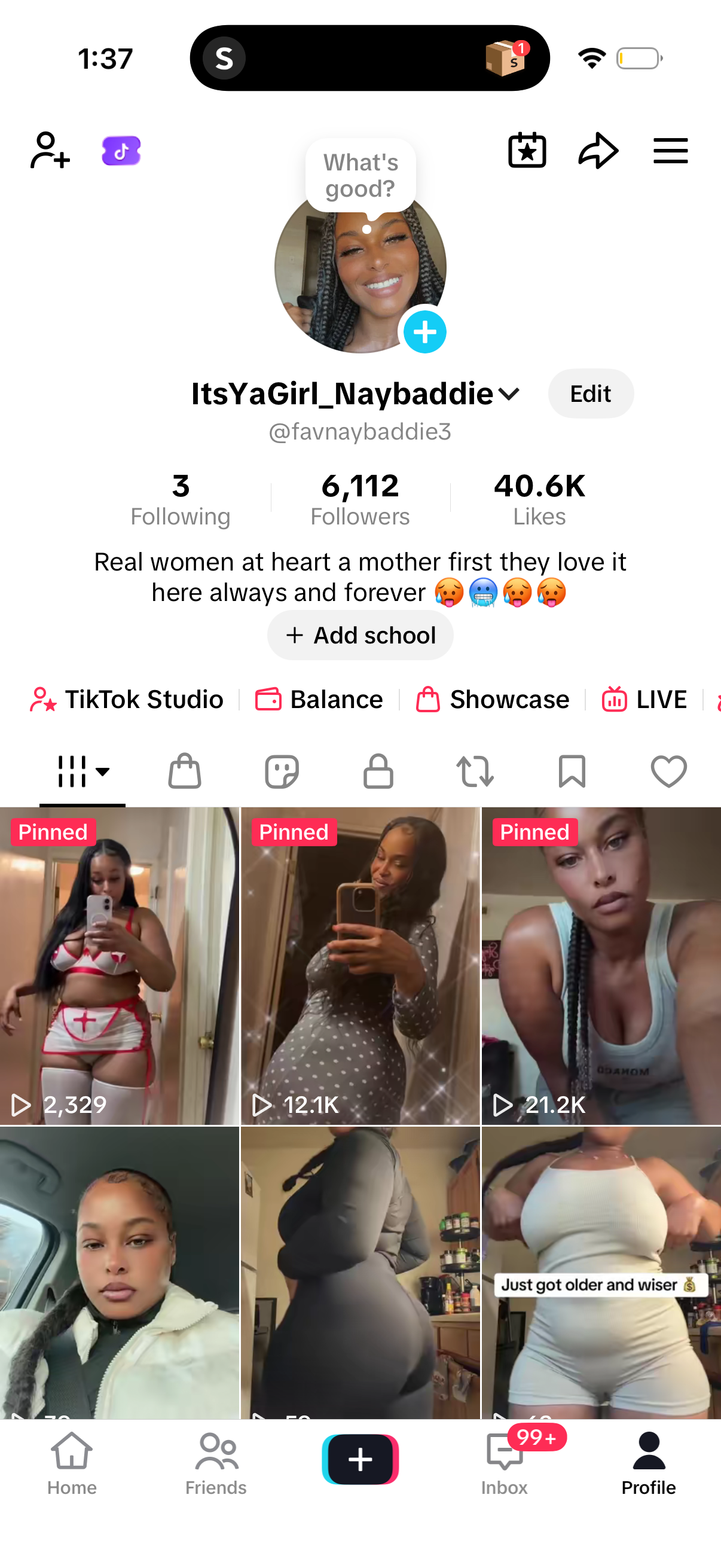721x1568 pixels.
Task: View the Followers list
Action: coord(359,499)
